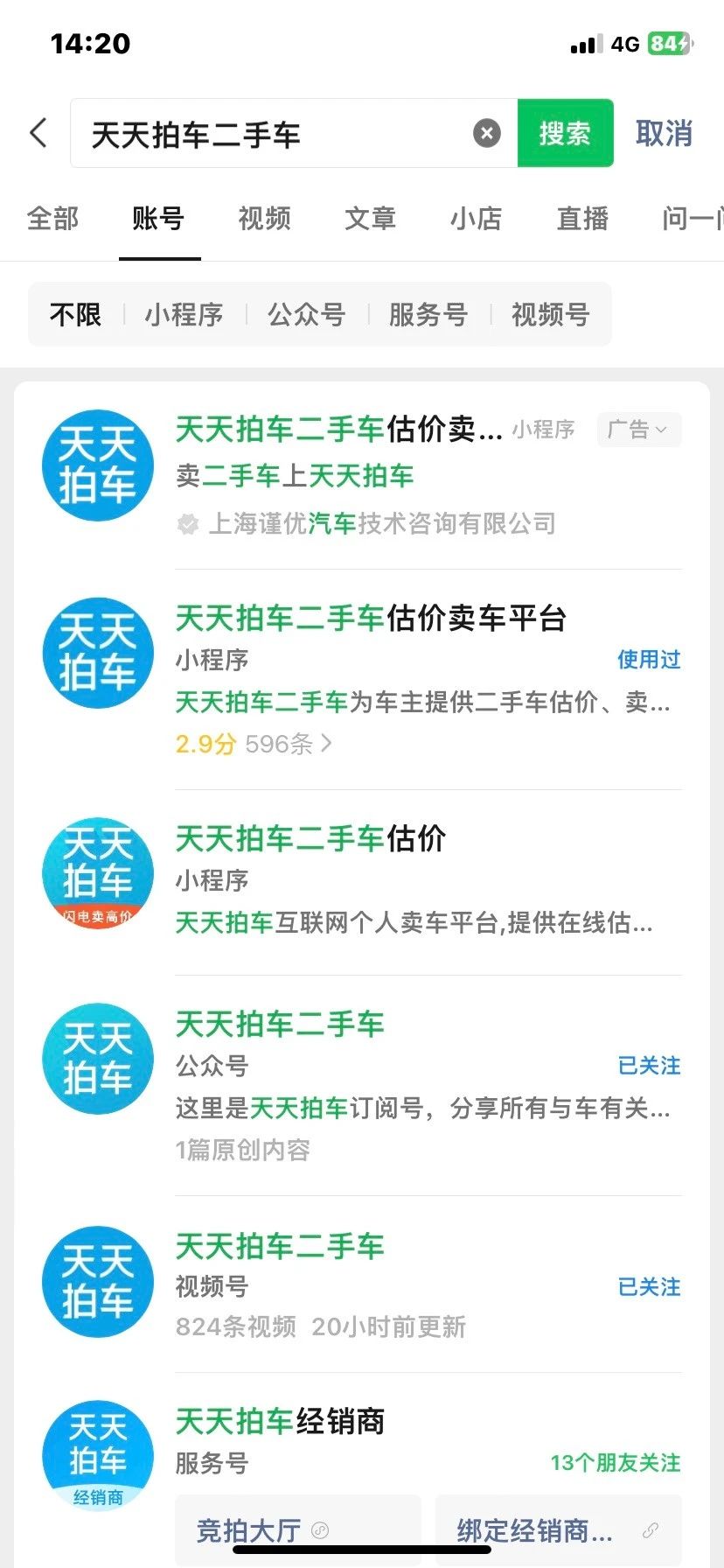
Task: Switch to the 直播 tab
Action: [x=582, y=218]
